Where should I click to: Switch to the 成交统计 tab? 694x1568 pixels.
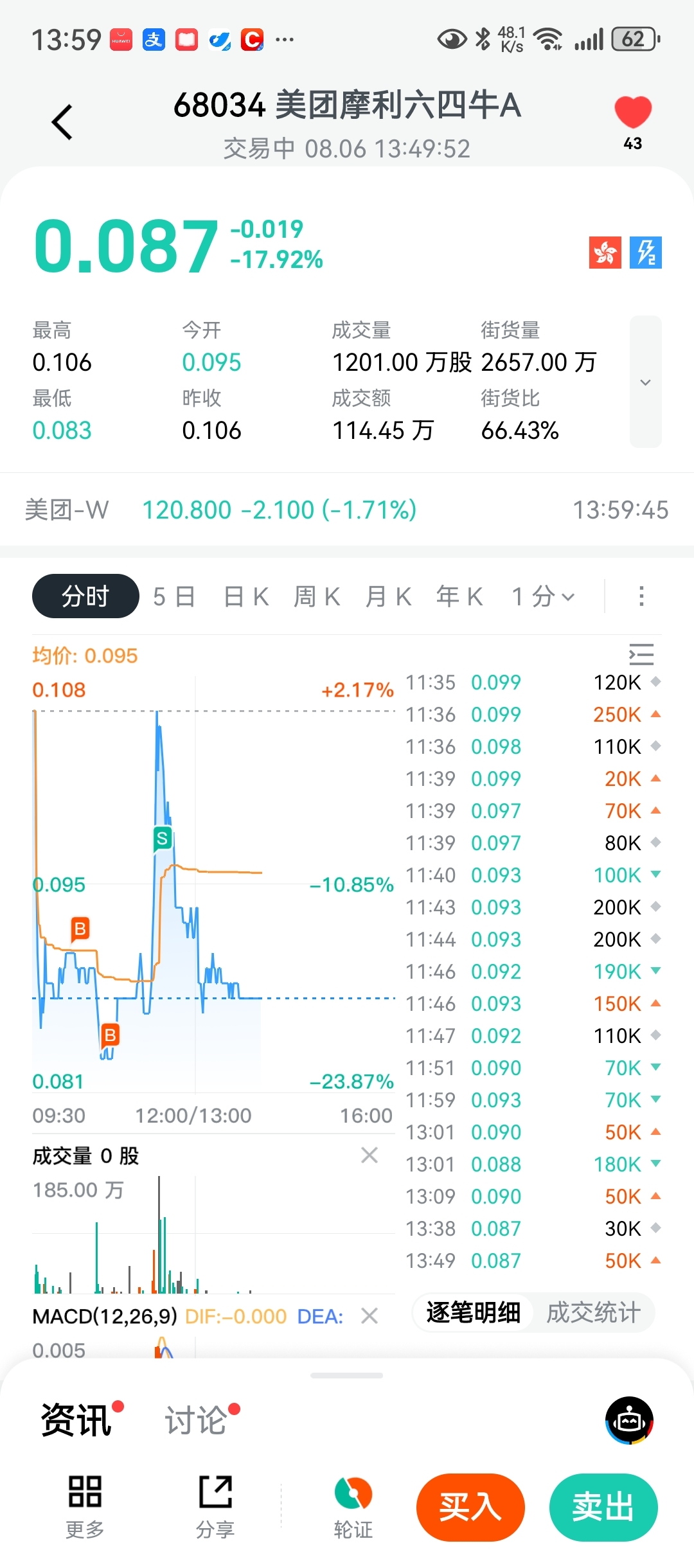coord(593,1312)
